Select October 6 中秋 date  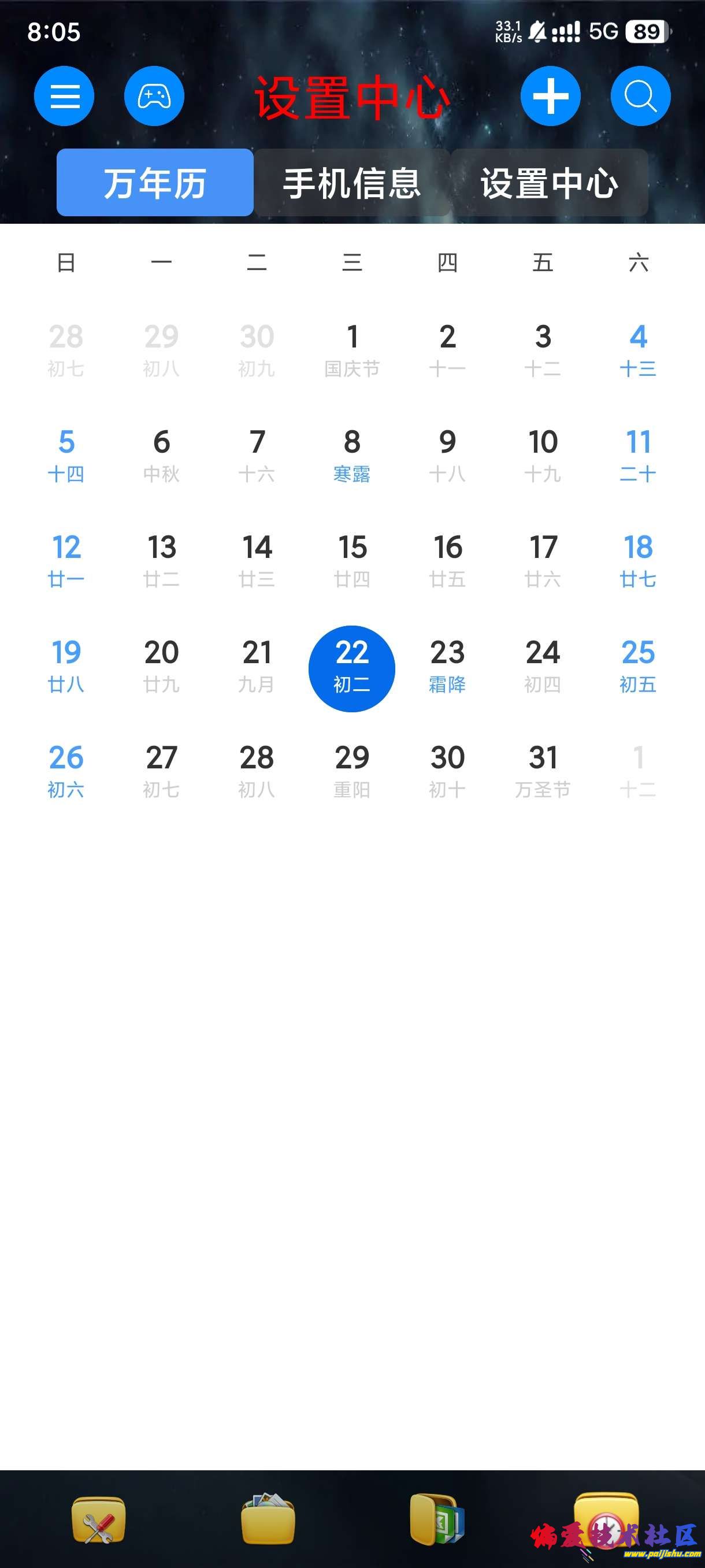(161, 454)
